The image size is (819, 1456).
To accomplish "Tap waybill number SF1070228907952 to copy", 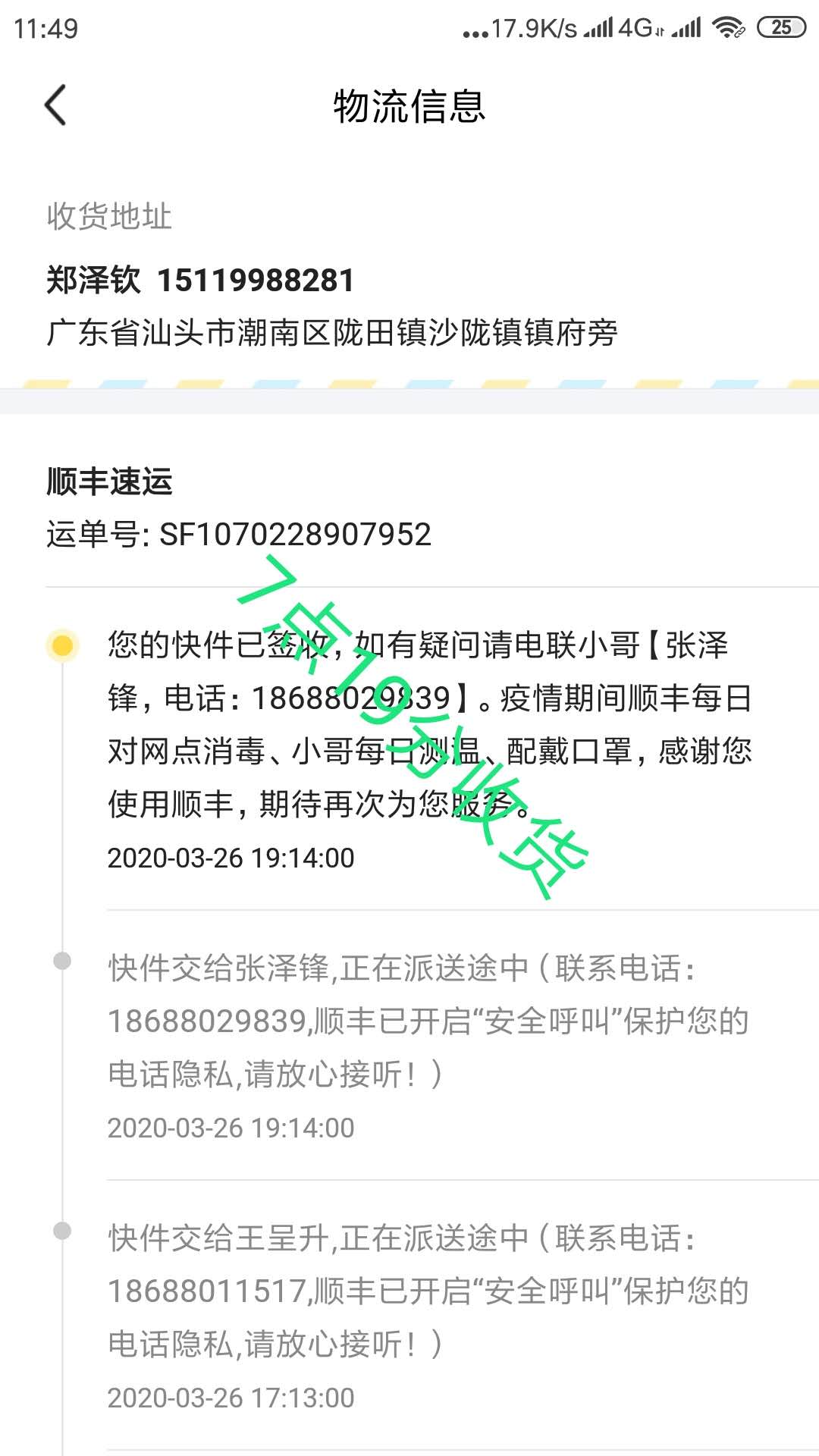I will pos(296,535).
